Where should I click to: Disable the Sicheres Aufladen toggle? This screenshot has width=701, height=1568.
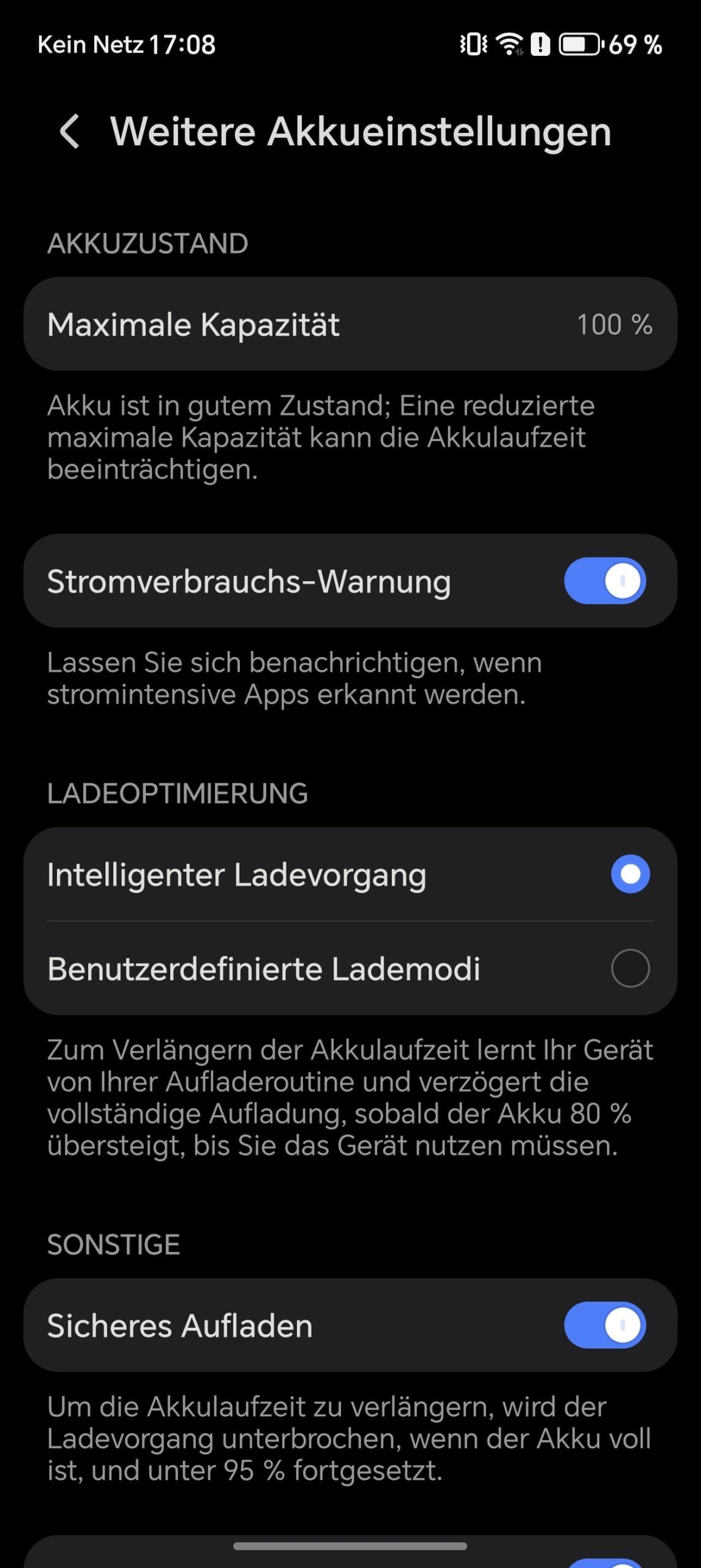tap(605, 1326)
